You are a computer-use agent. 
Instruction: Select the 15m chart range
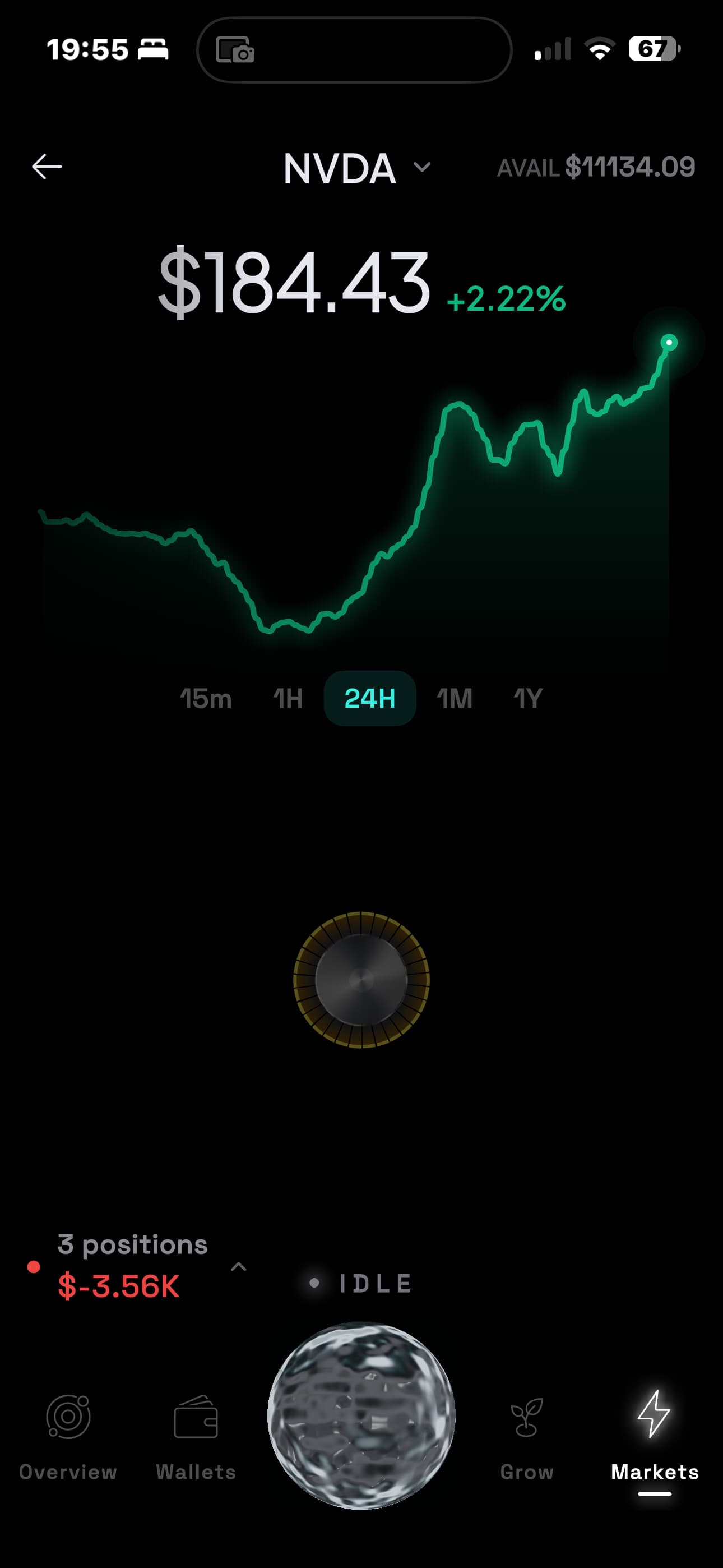[206, 699]
